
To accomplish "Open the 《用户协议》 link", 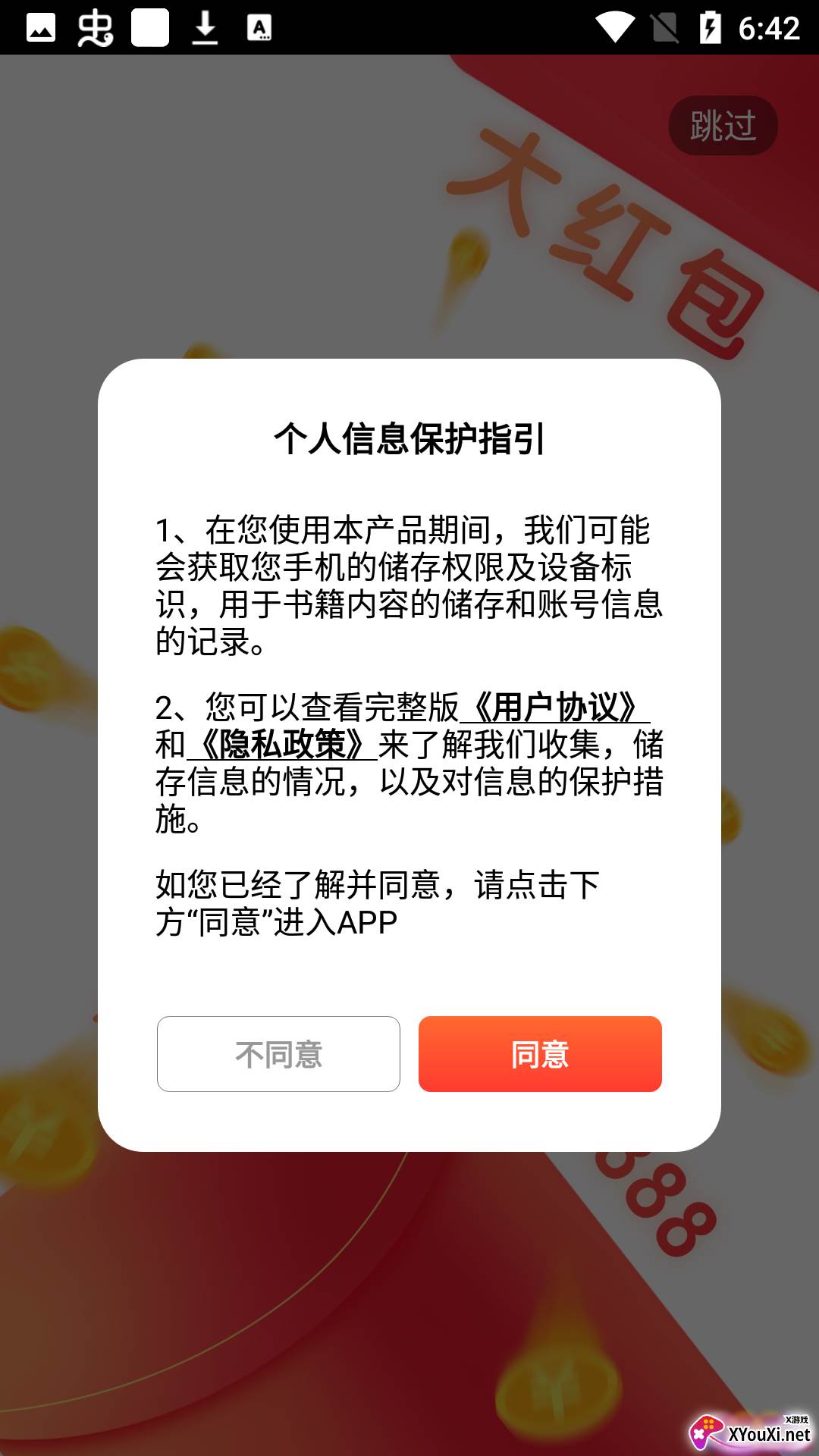I will click(x=555, y=708).
